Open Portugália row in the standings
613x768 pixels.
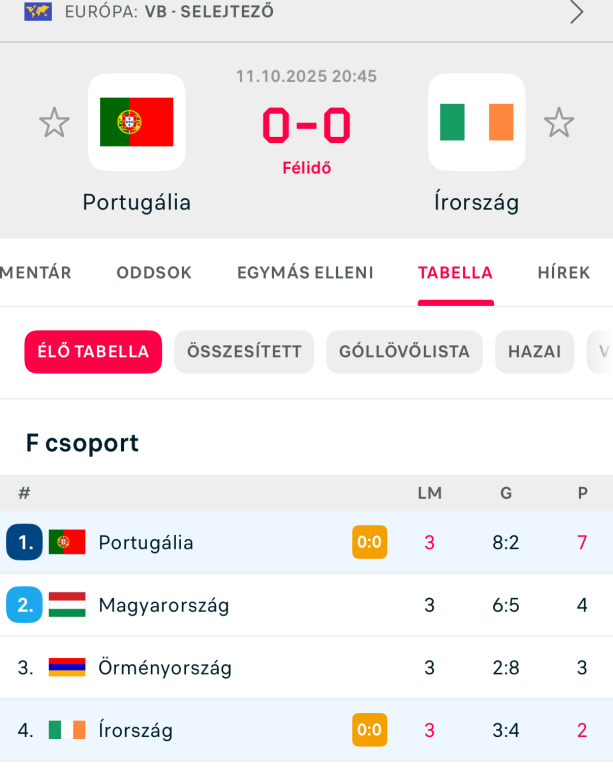tap(146, 543)
